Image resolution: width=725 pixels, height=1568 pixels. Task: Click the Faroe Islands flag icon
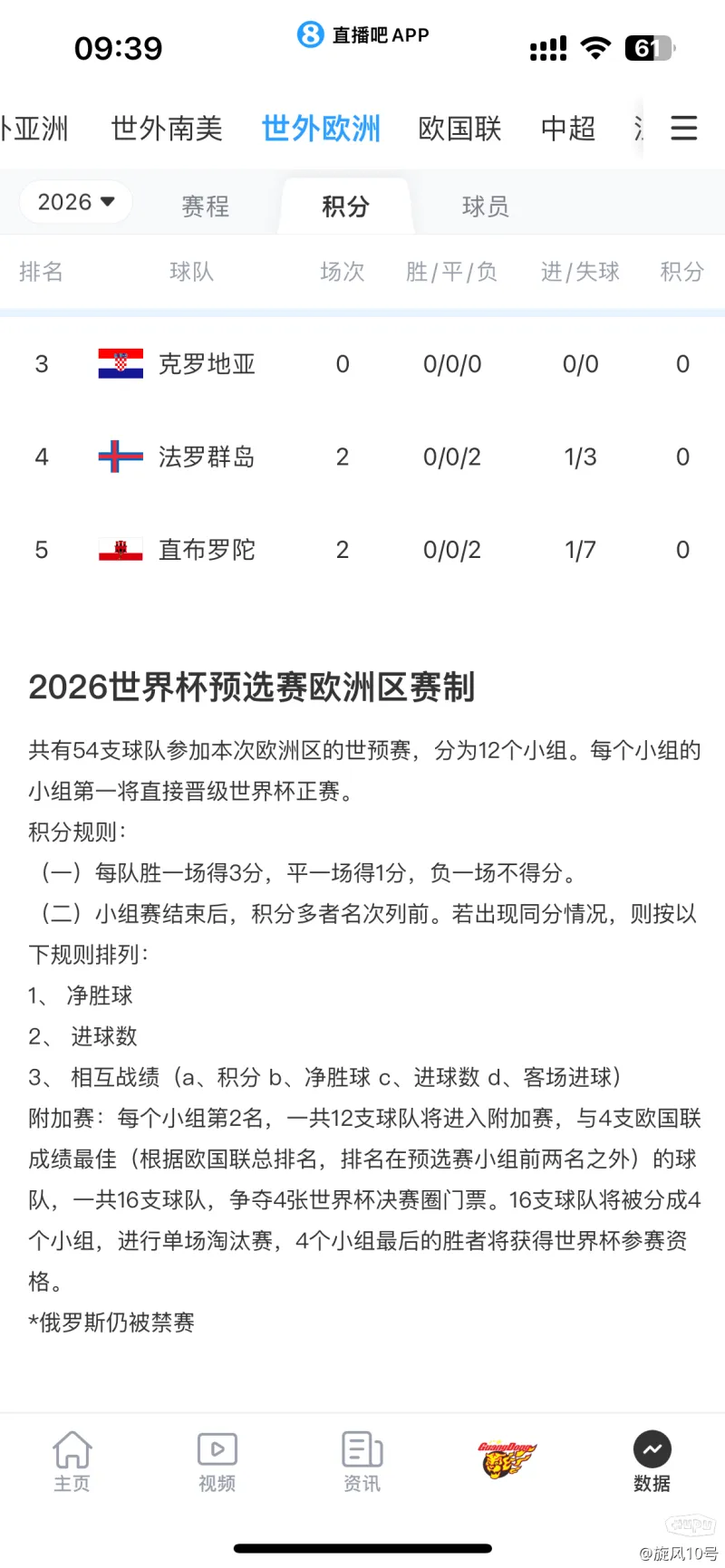coord(119,457)
